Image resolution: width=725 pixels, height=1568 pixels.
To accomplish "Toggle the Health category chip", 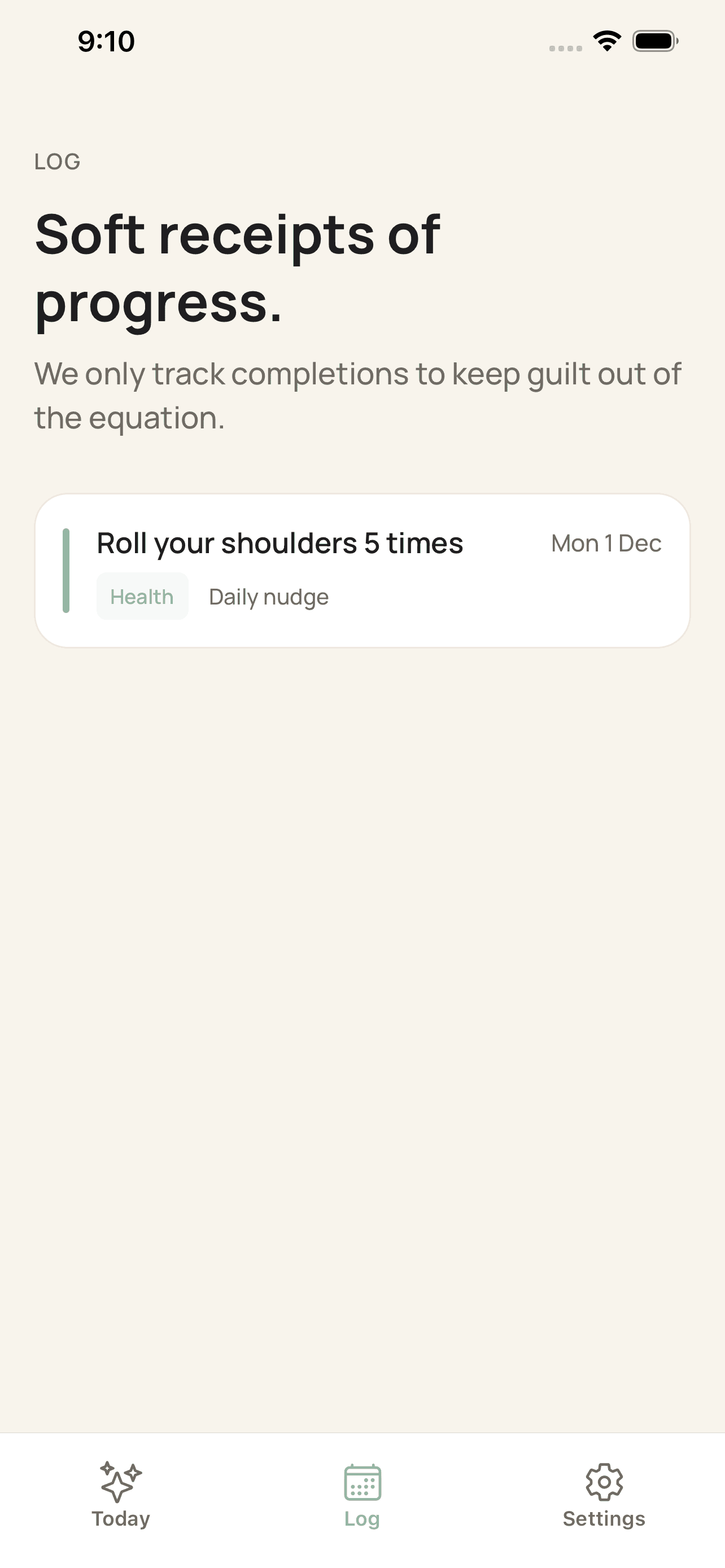I will (142, 597).
